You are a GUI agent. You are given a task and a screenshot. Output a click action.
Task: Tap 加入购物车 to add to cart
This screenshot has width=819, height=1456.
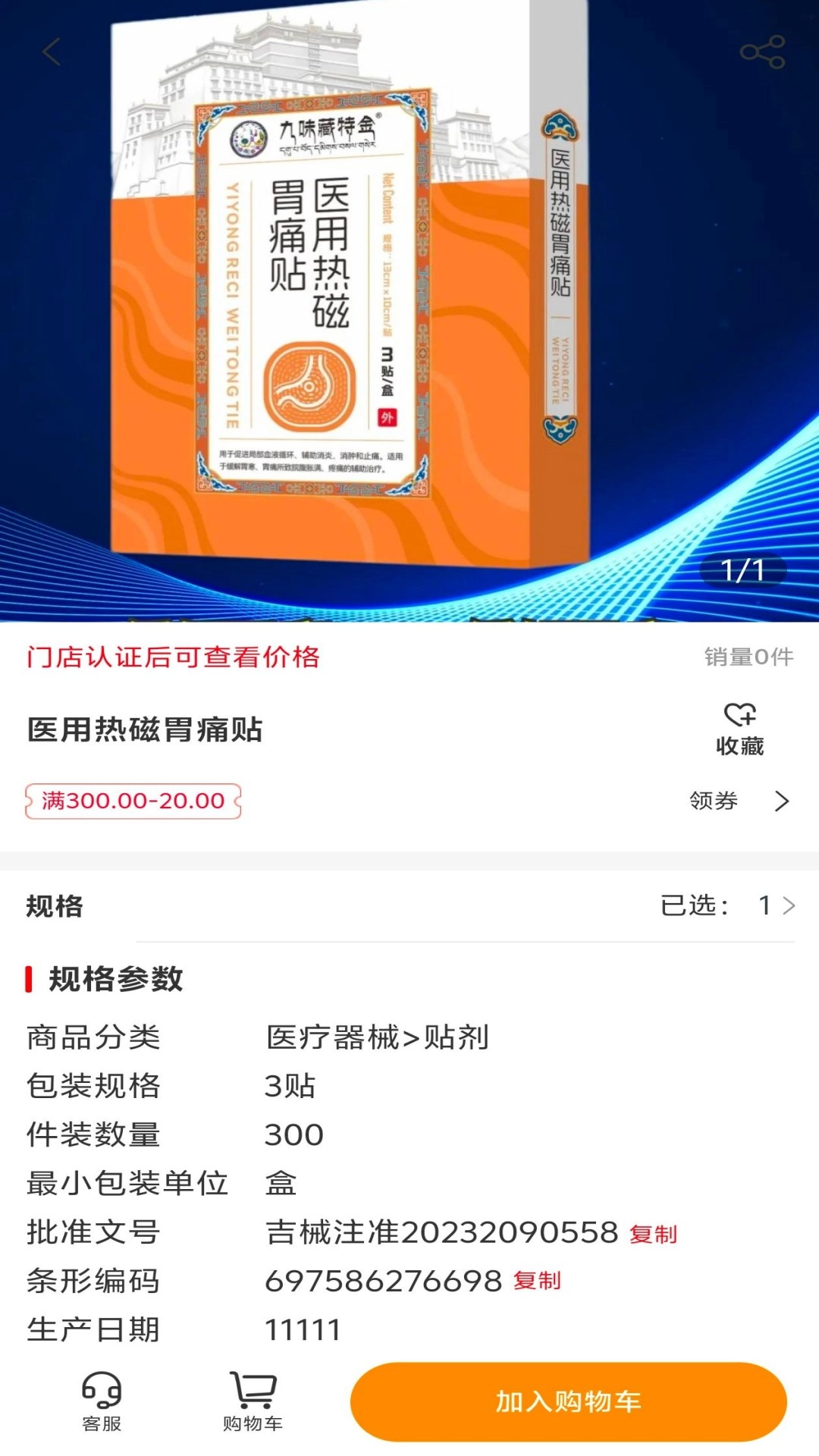point(568,1401)
